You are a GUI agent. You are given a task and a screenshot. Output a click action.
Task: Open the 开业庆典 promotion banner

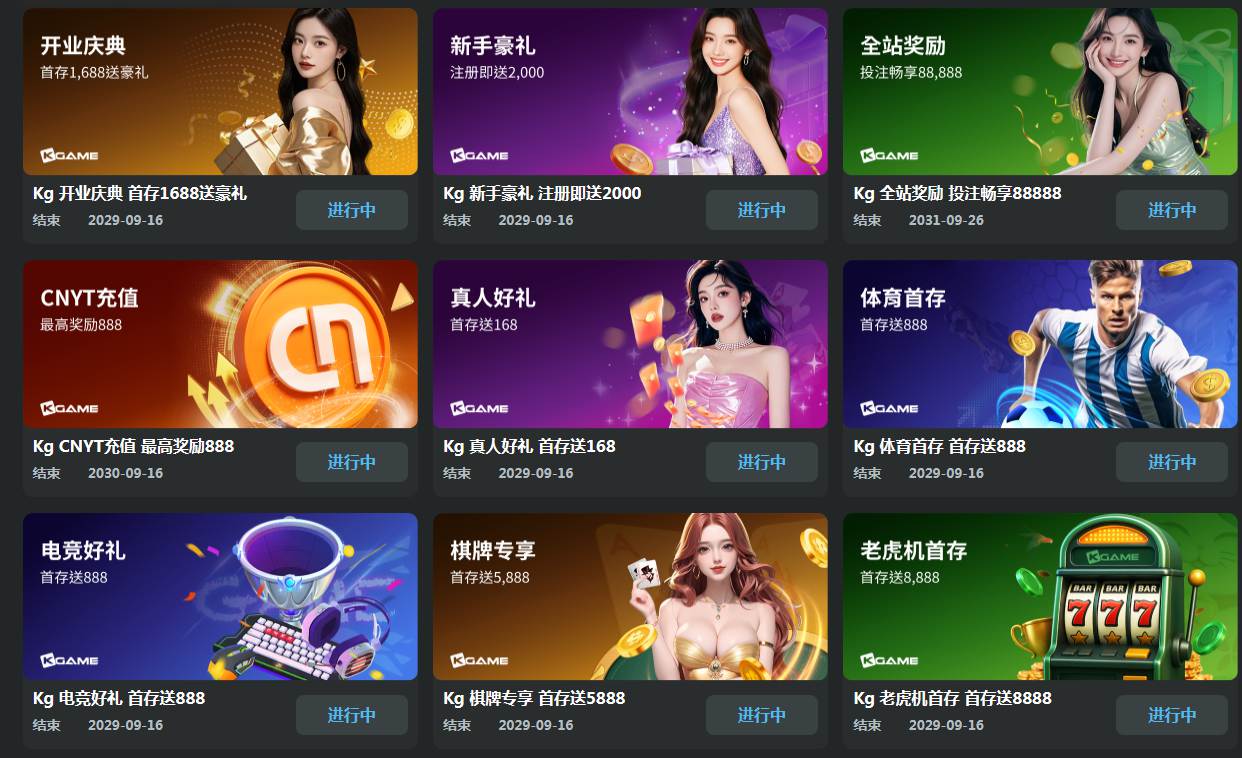point(220,92)
